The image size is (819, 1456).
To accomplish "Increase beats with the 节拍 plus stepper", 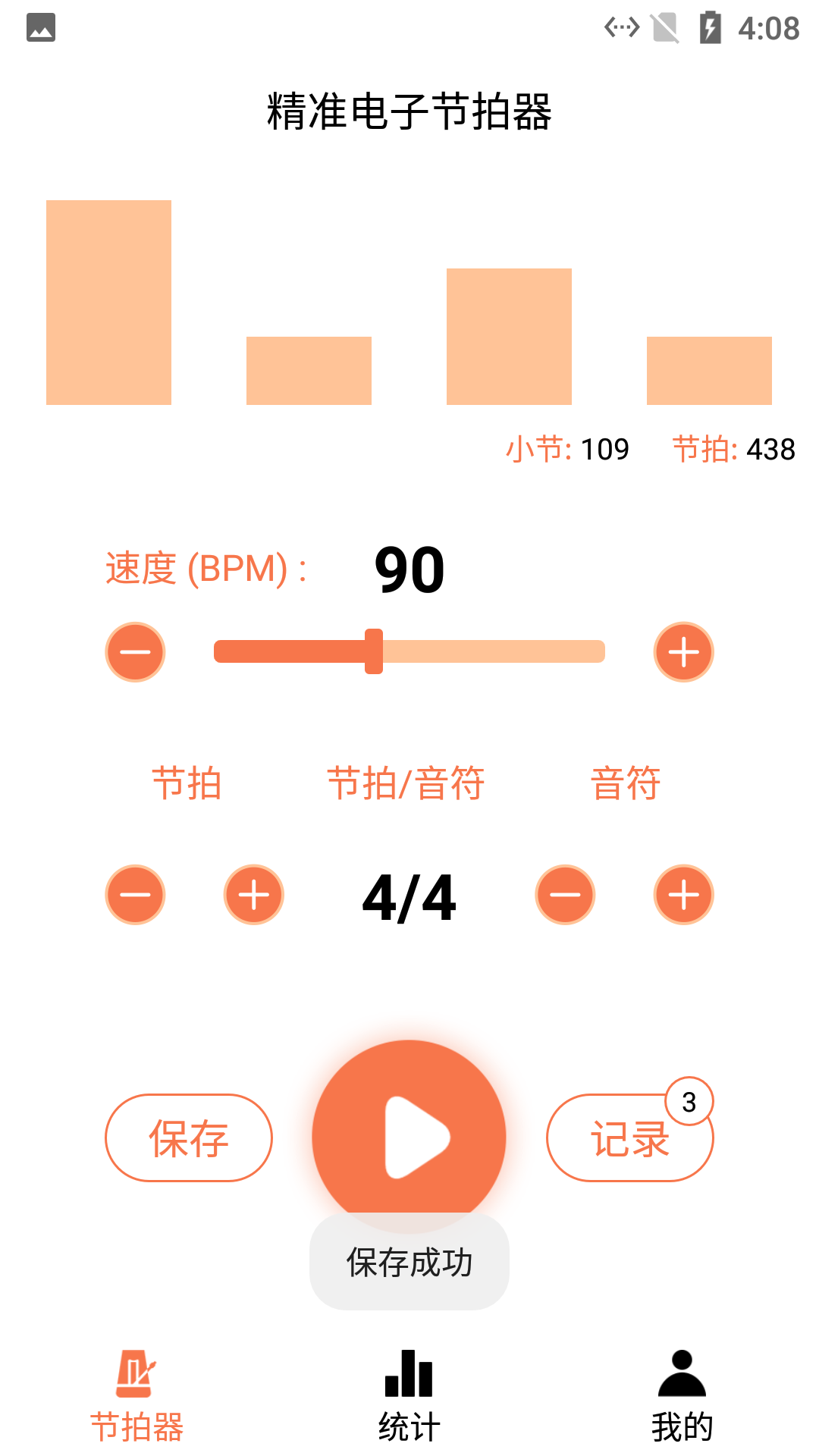I will pyautogui.click(x=254, y=895).
